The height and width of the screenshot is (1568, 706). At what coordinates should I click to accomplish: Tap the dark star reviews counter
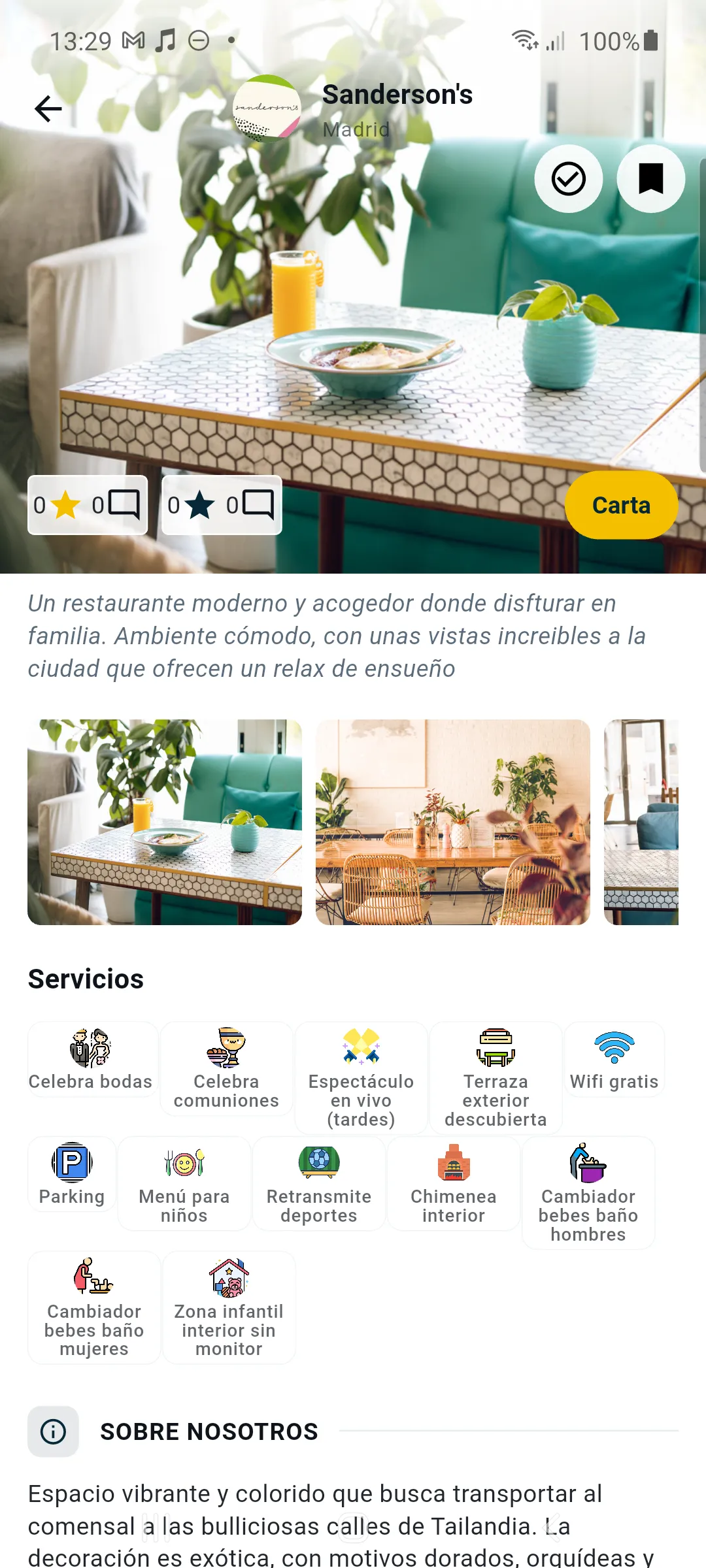point(222,505)
